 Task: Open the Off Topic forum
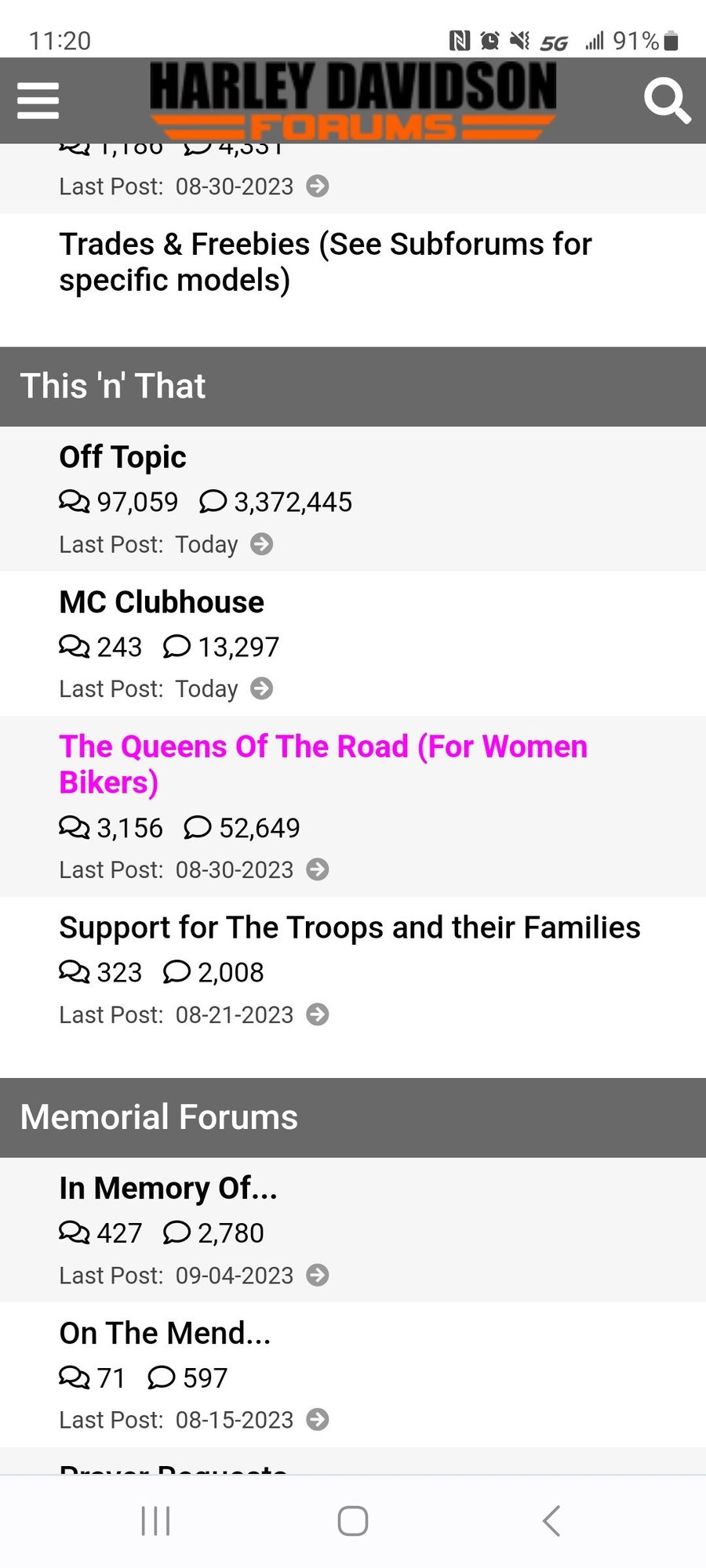pos(122,457)
